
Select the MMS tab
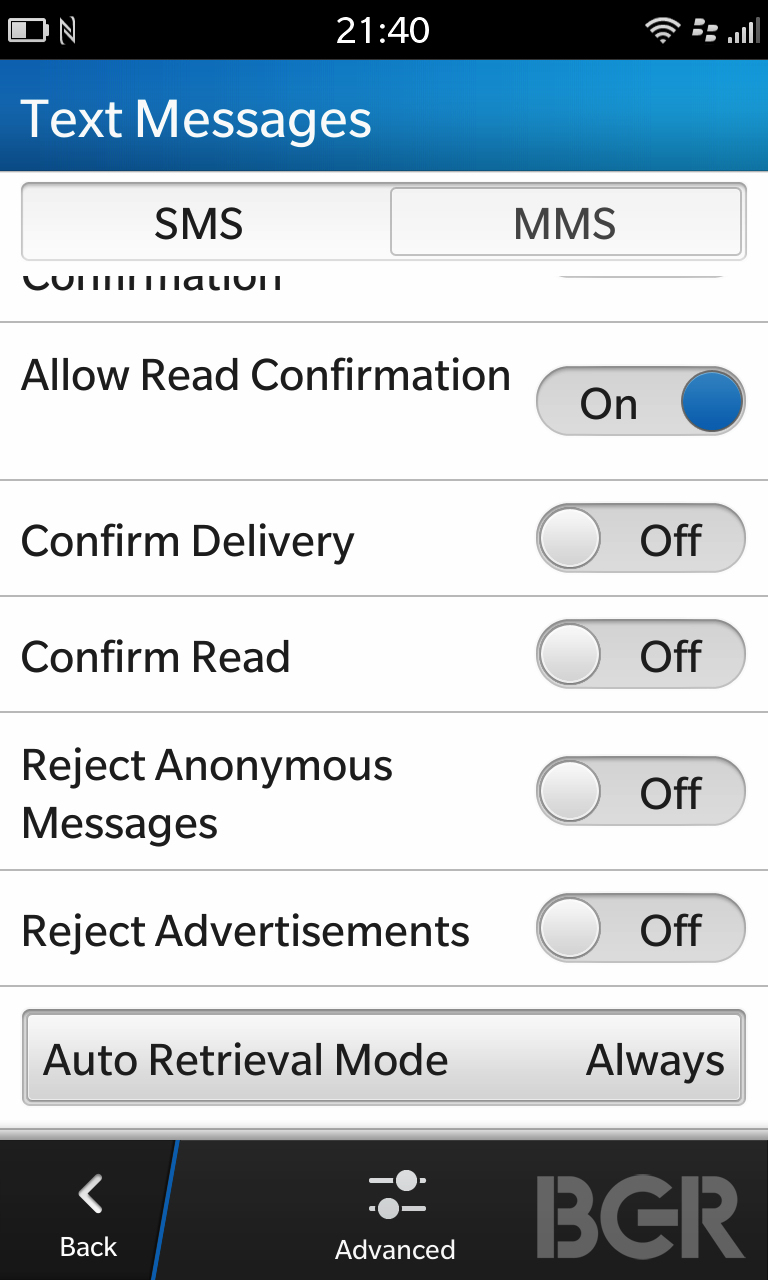565,223
